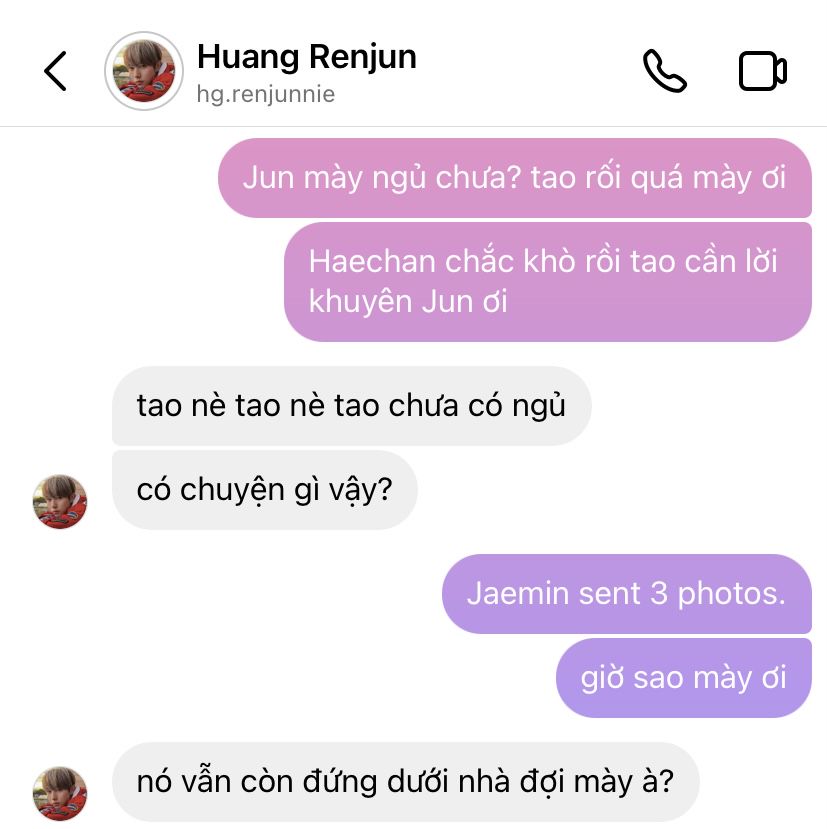Start a voice call with Huang Renjun

tap(664, 71)
